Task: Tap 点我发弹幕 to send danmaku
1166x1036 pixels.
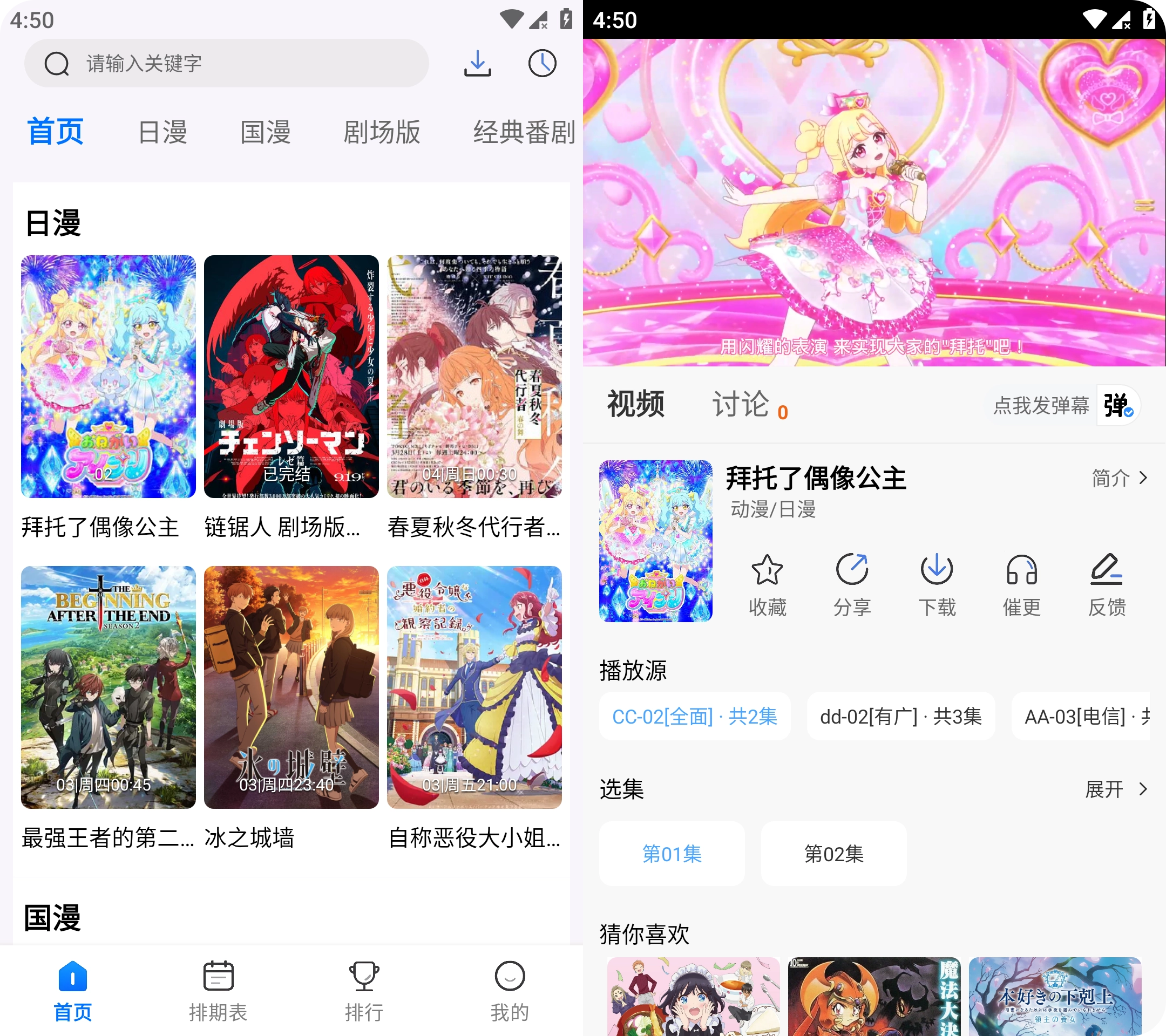Action: pos(1041,405)
